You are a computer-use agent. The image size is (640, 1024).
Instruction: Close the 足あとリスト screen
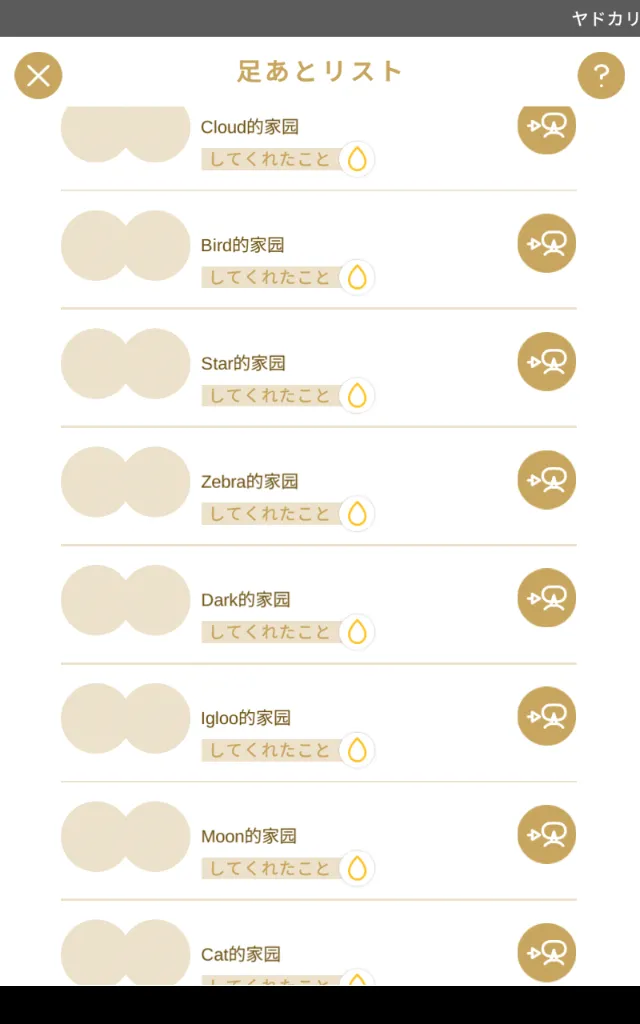[x=39, y=76]
